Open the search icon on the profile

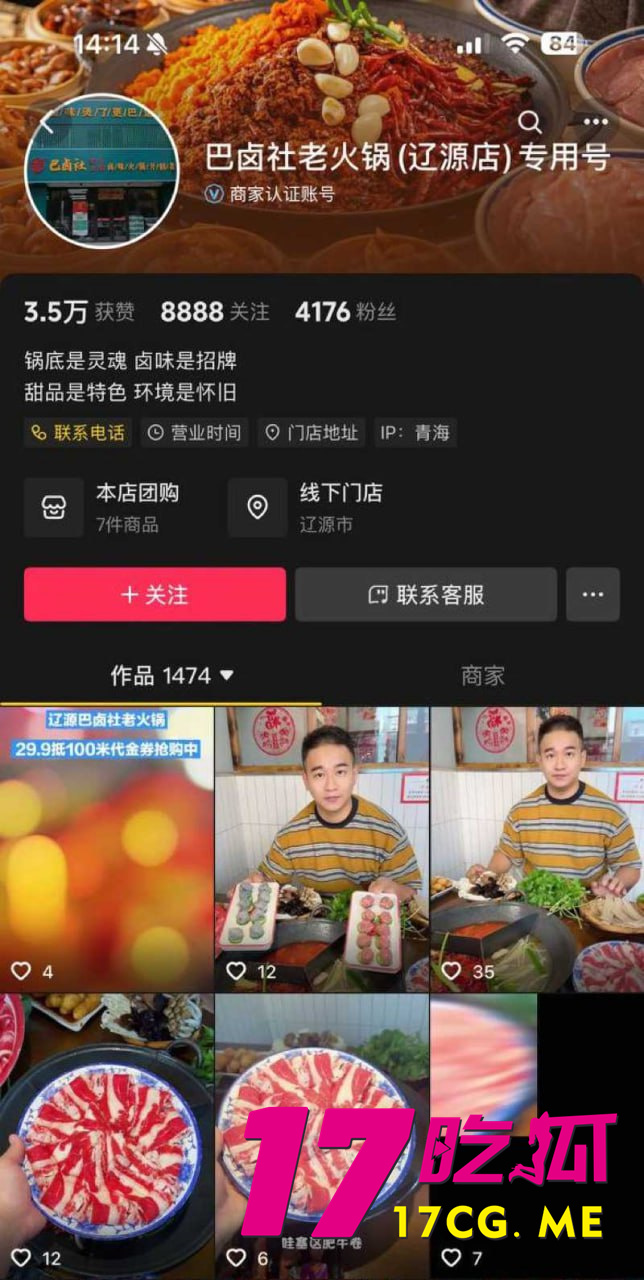coord(530,122)
